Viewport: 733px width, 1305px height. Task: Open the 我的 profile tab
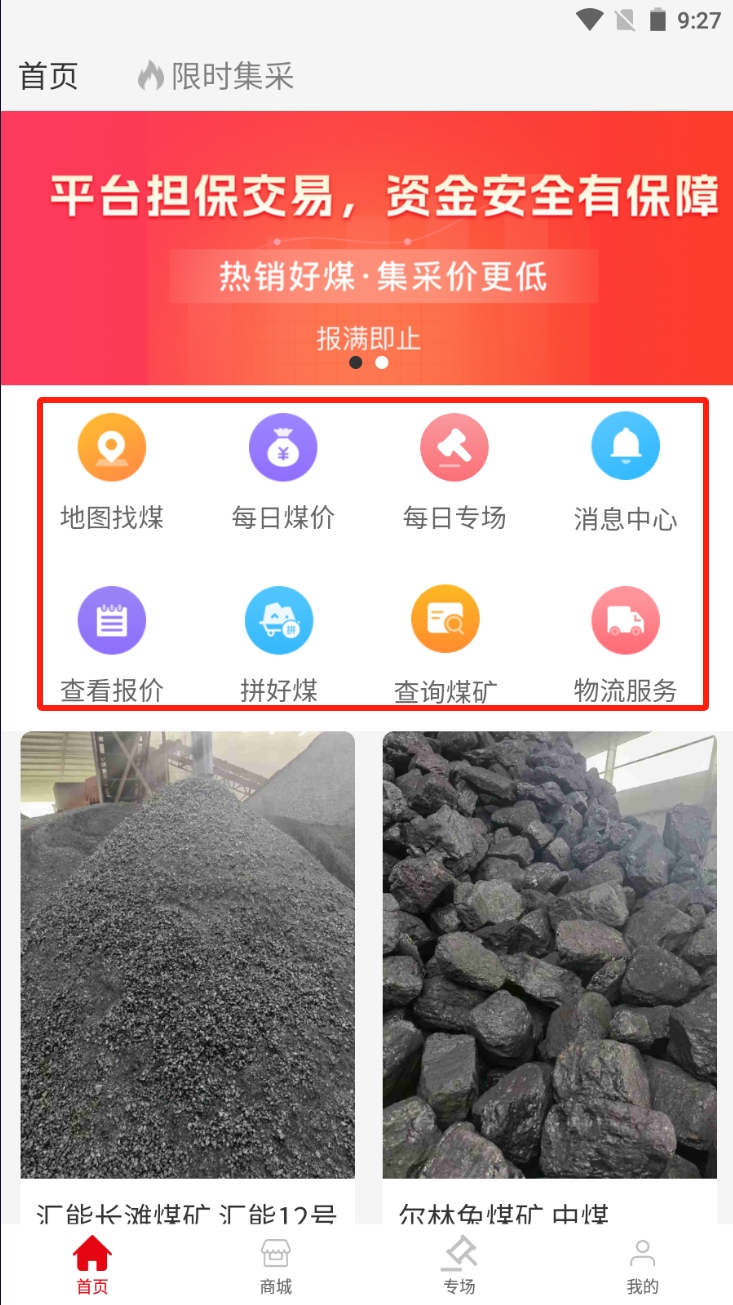pyautogui.click(x=642, y=1265)
